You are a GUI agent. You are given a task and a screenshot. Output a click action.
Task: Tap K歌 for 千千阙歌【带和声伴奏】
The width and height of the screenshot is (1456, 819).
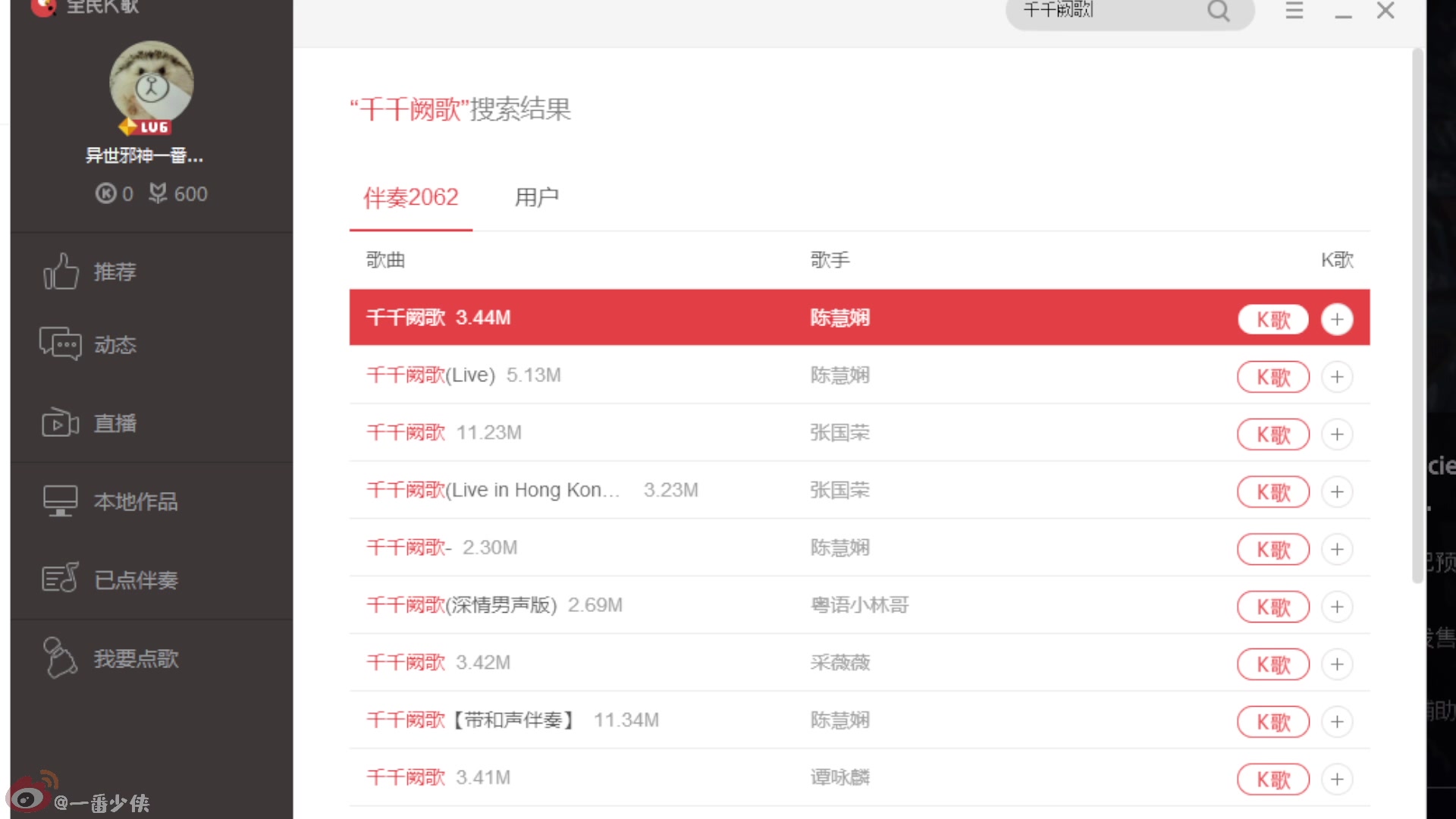coord(1273,722)
